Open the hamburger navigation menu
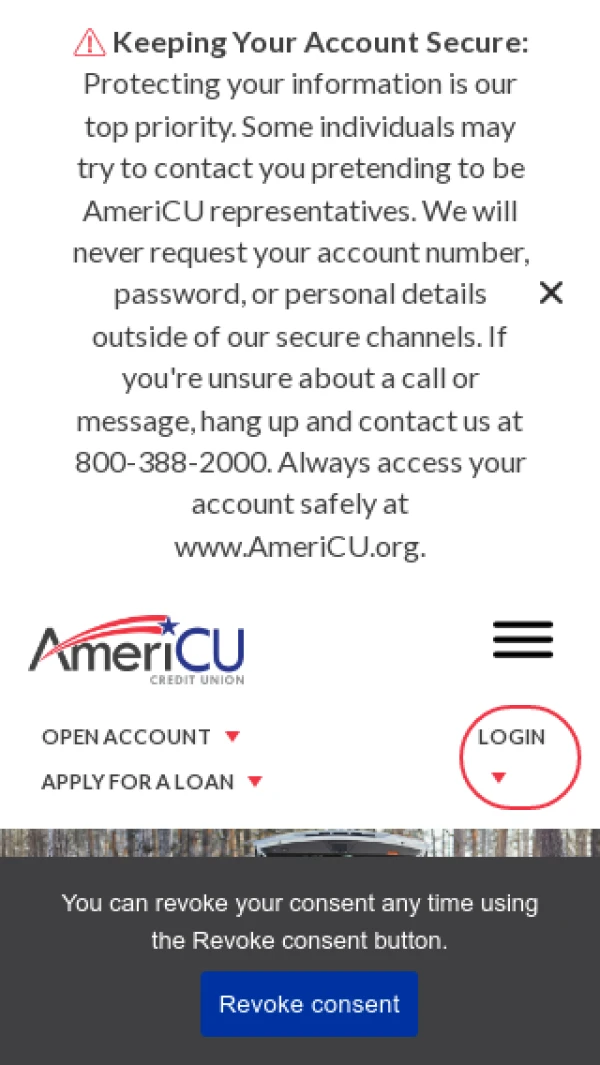 click(x=523, y=640)
